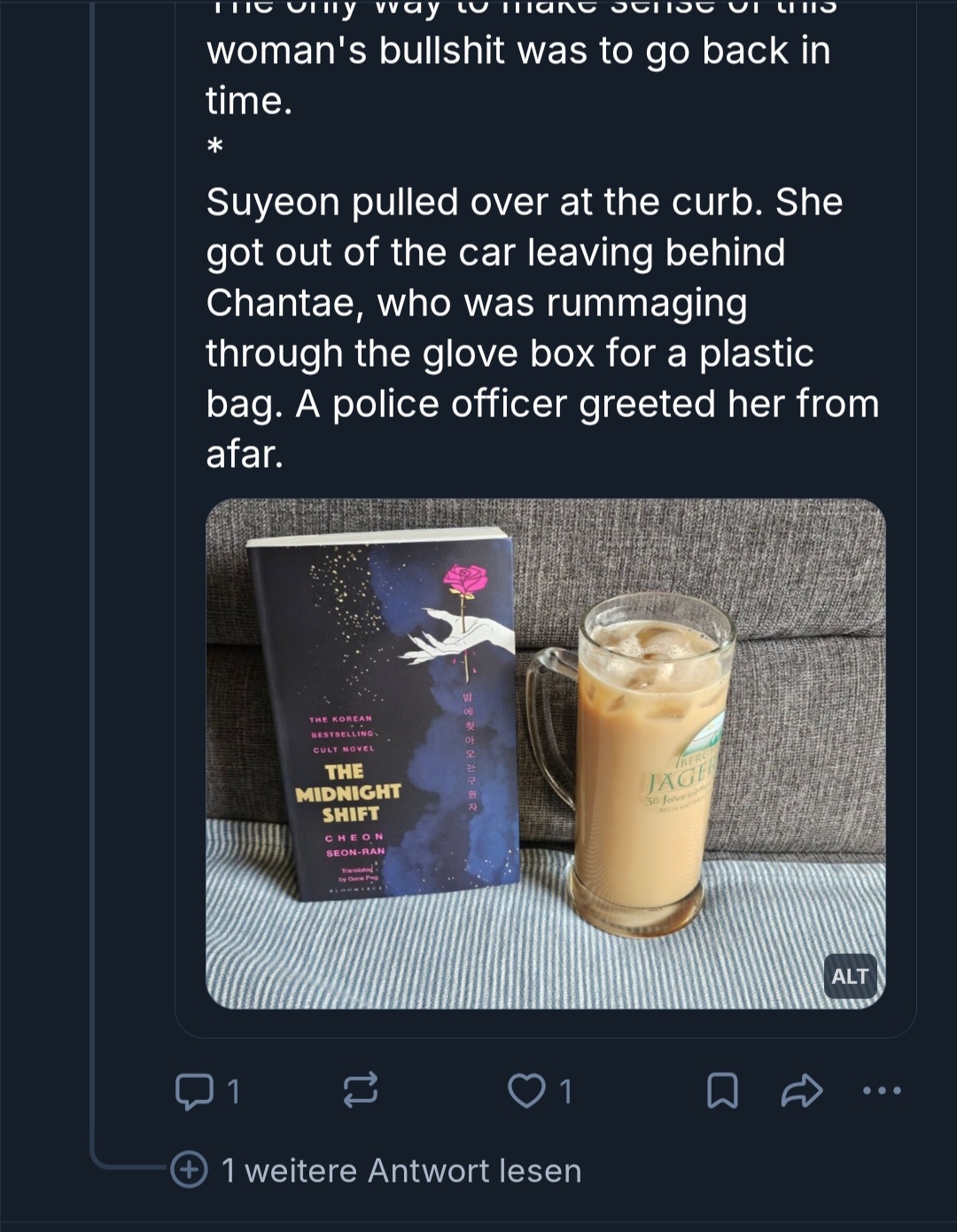The height and width of the screenshot is (1232, 957).
Task: Like this post
Action: click(x=527, y=1090)
